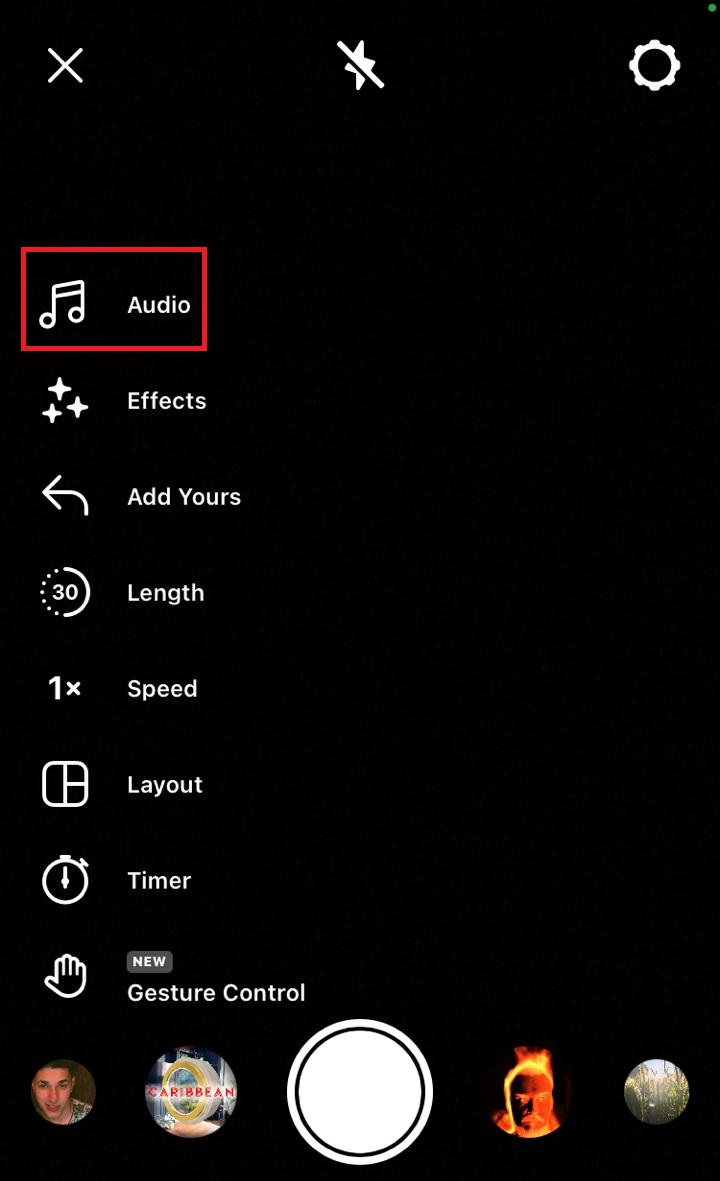Browse Effects for the reel
Image resolution: width=720 pixels, height=1181 pixels.
pos(124,400)
